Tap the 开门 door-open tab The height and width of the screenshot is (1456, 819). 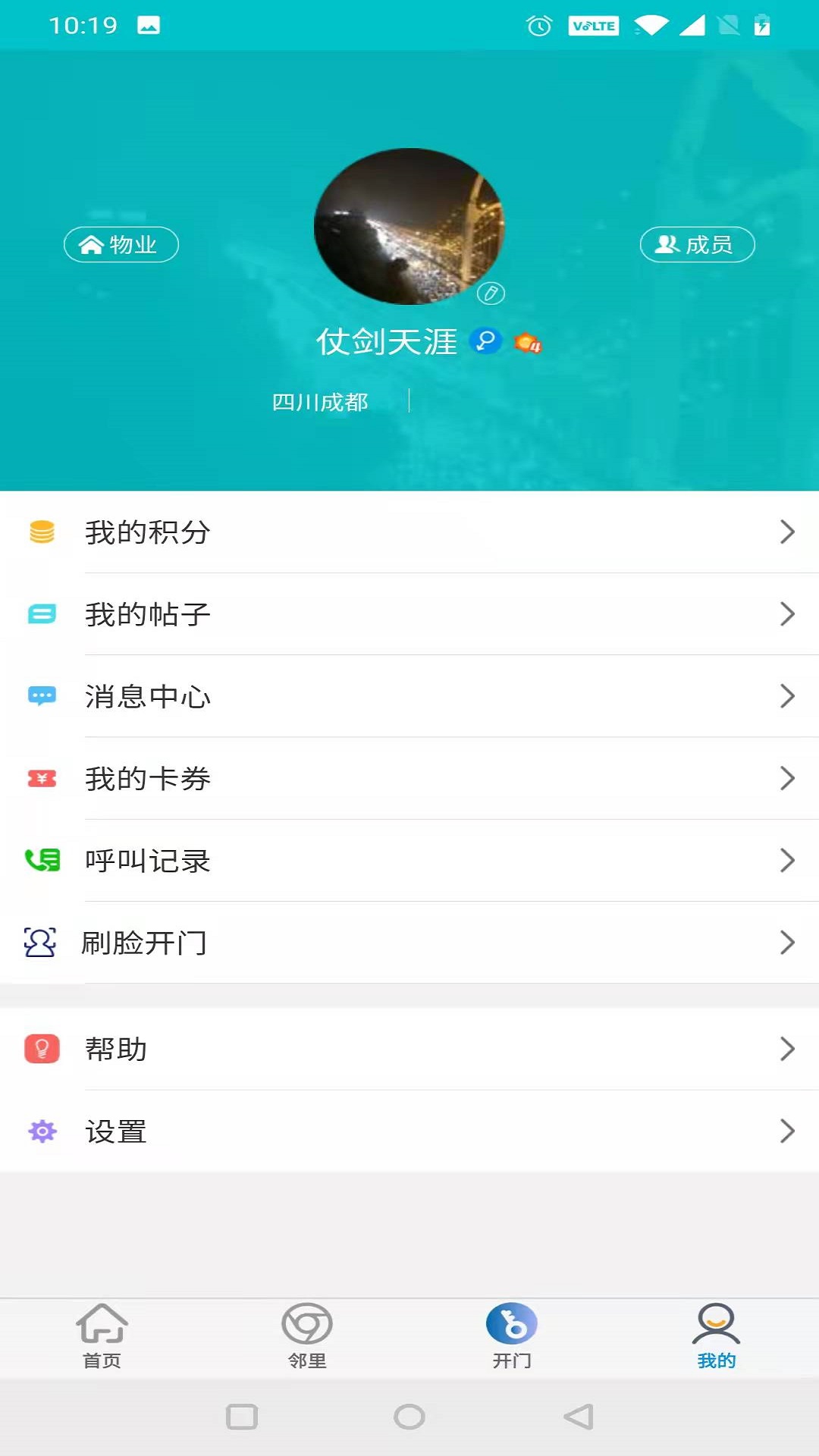coord(512,1336)
